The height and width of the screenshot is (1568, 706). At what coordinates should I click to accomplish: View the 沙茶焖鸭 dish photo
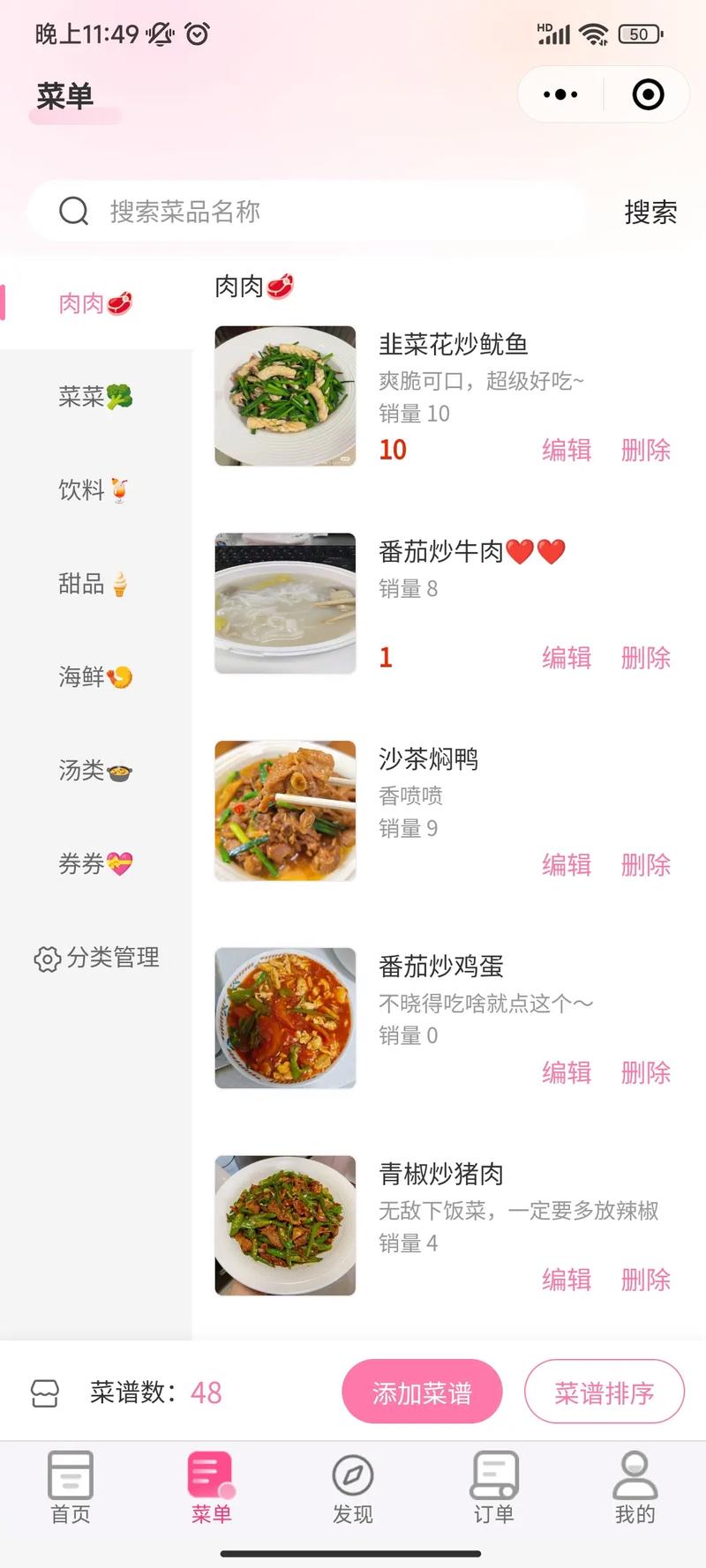click(x=285, y=810)
